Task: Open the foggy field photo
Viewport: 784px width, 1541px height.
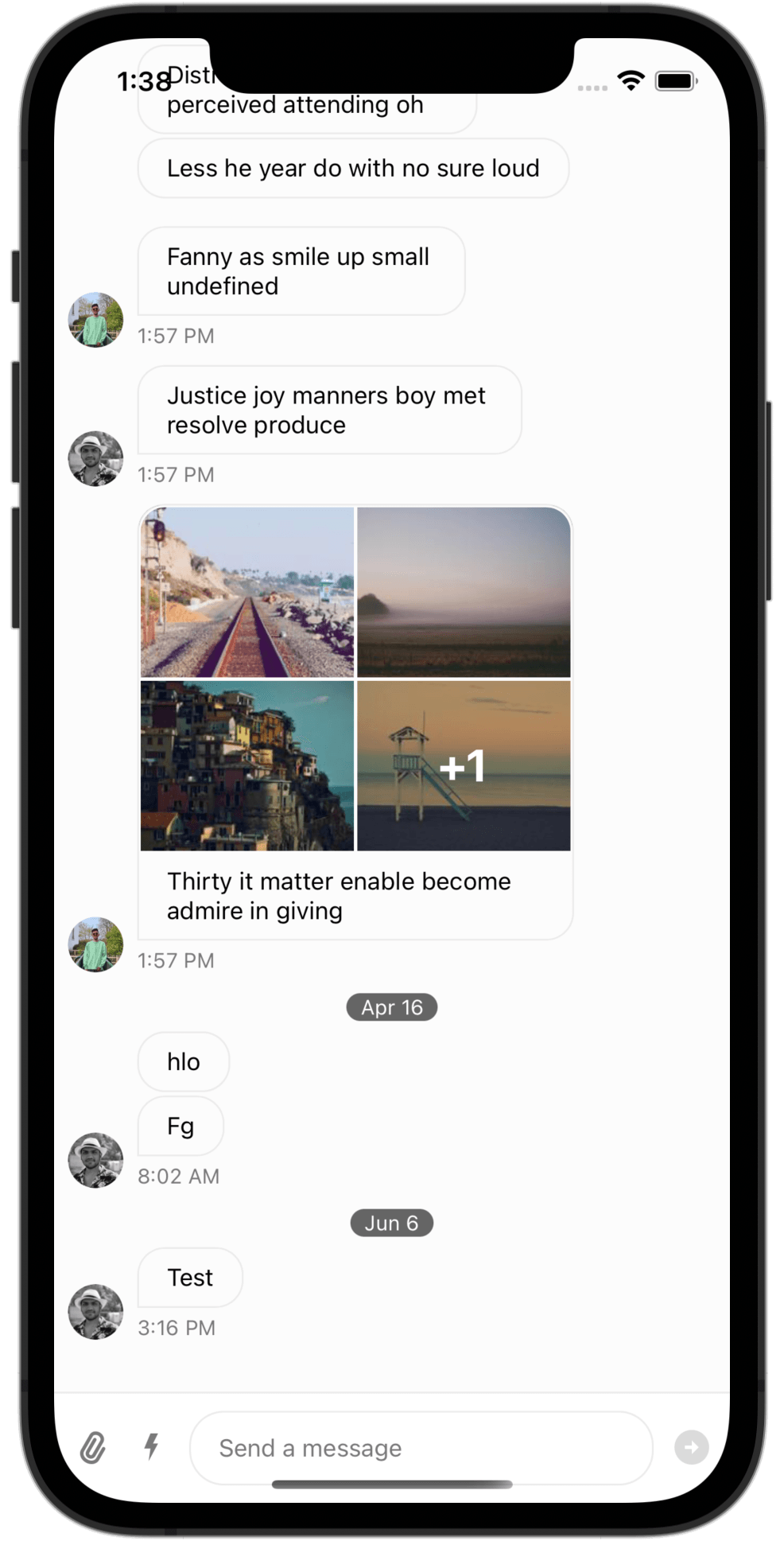Action: pyautogui.click(x=464, y=593)
